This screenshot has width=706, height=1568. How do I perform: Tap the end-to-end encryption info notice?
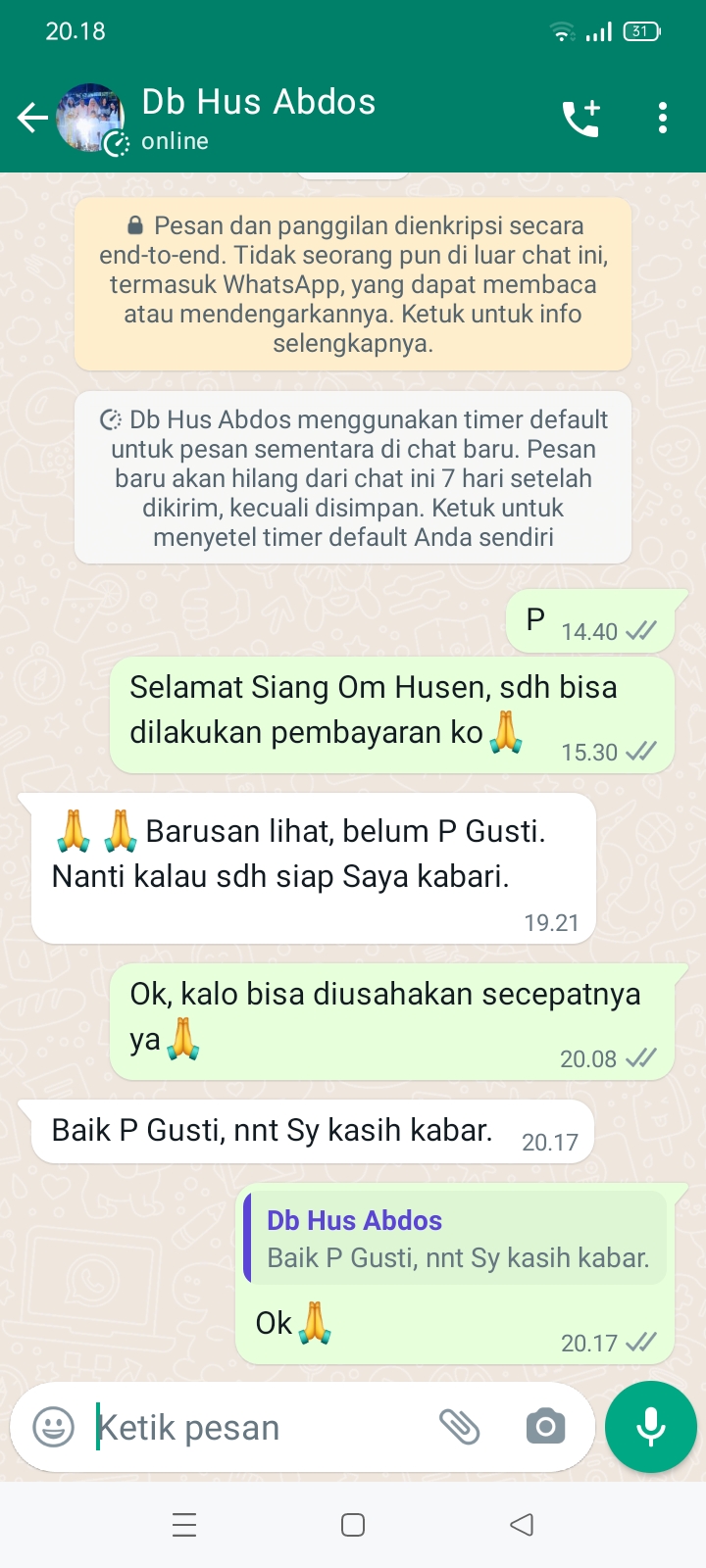click(353, 284)
